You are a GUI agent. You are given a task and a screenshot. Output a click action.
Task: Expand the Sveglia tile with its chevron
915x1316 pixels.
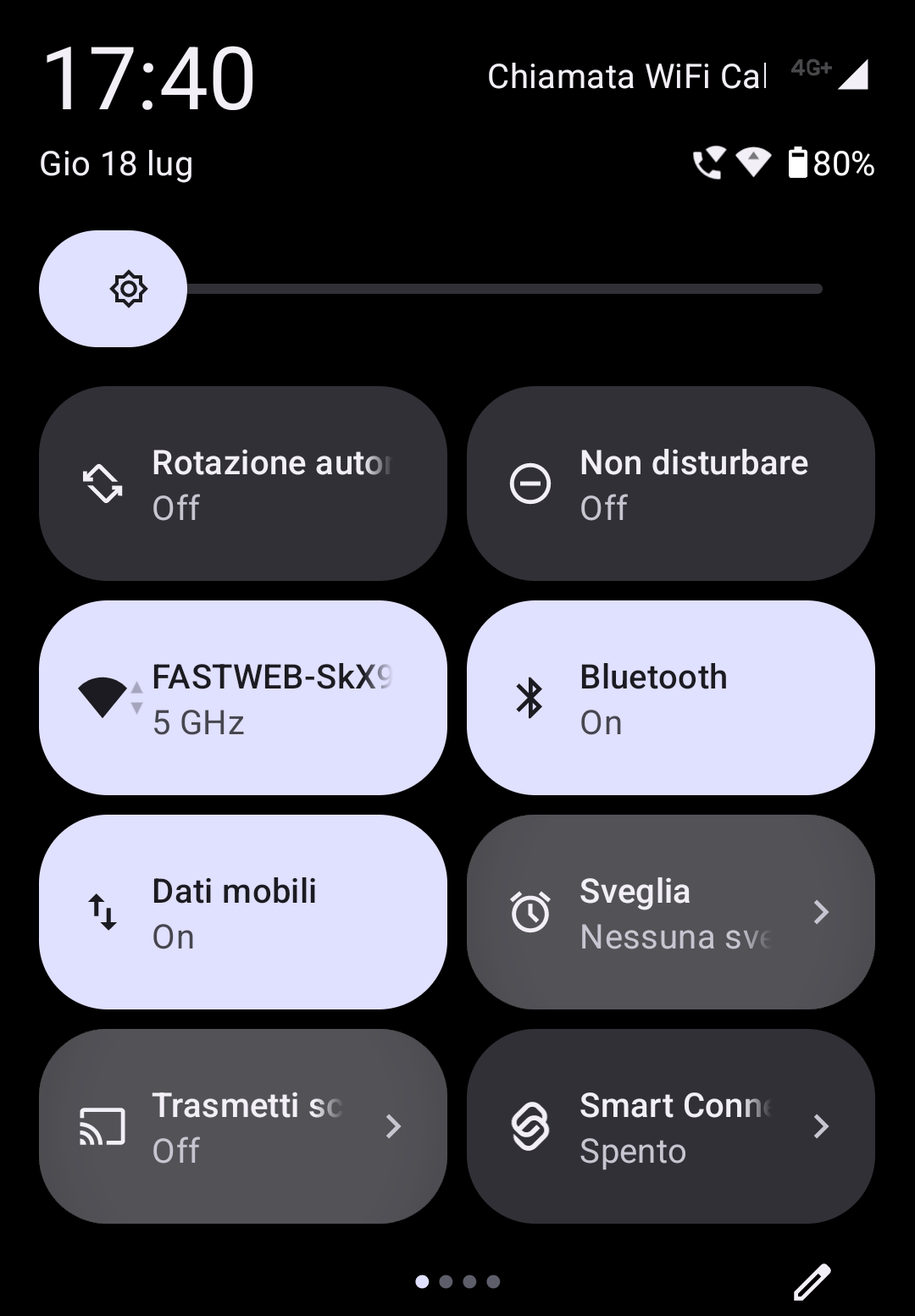click(x=820, y=912)
